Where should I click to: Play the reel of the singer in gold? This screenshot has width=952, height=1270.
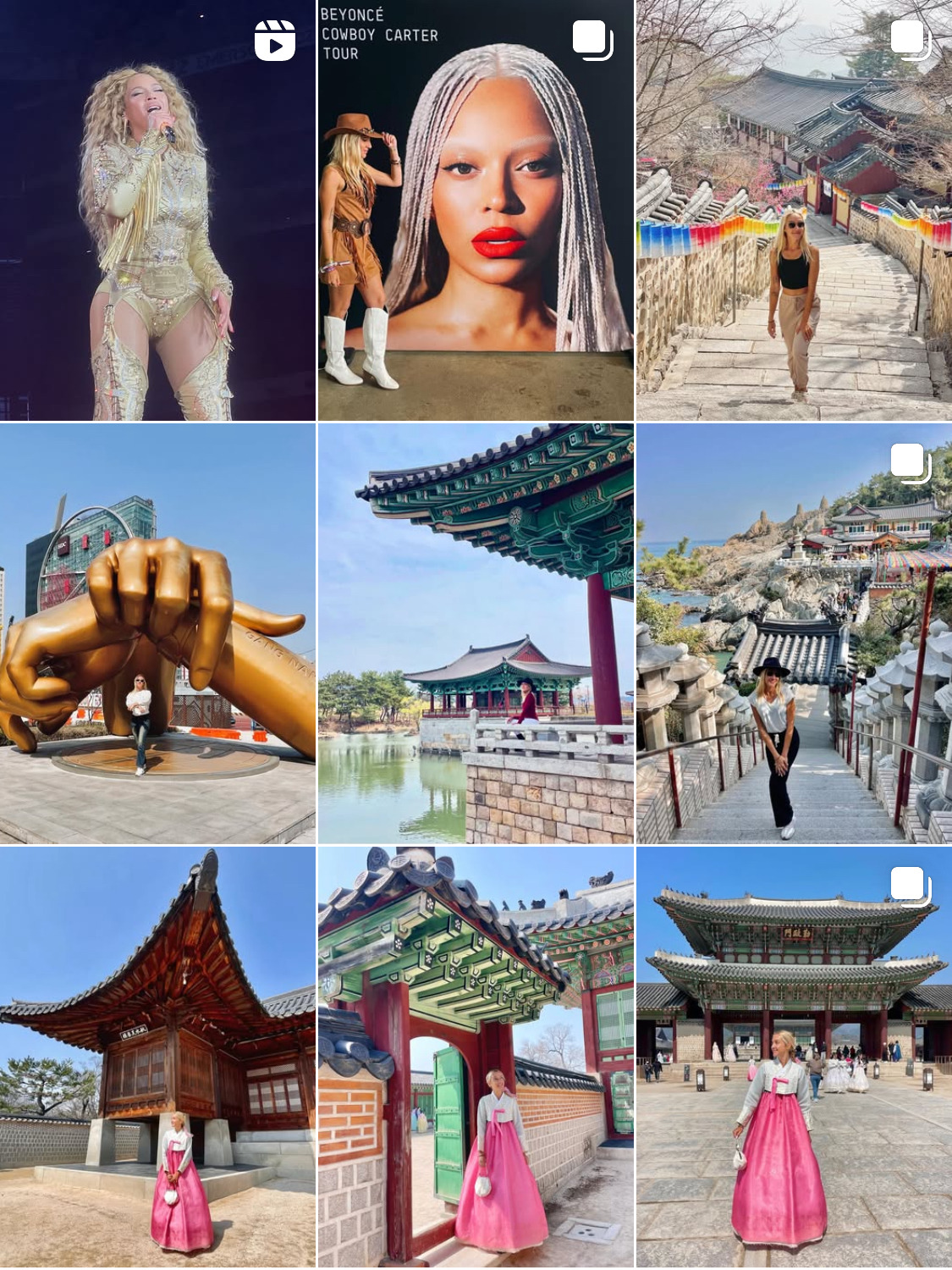(x=157, y=210)
